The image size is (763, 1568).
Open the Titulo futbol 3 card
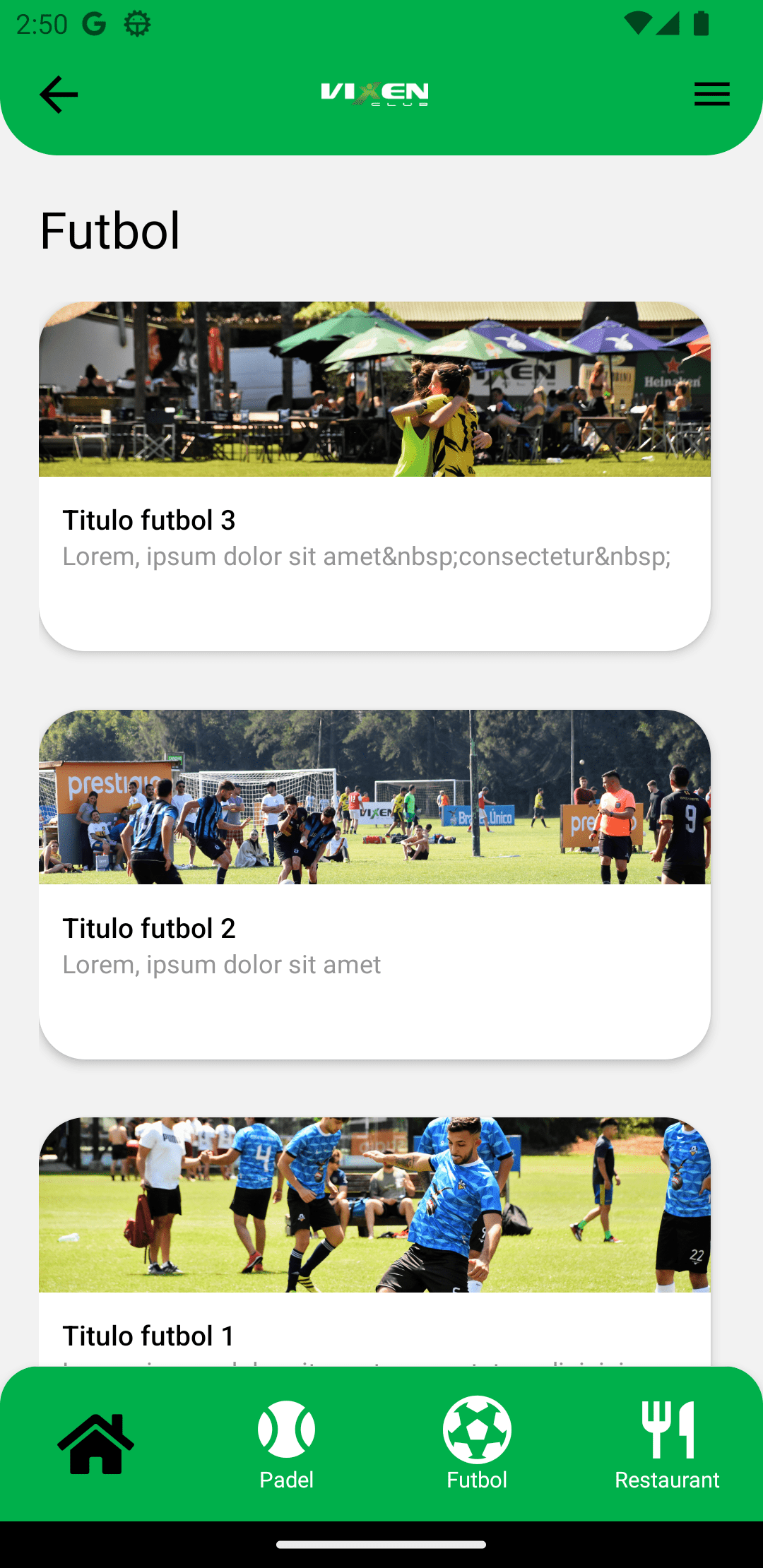click(x=374, y=477)
